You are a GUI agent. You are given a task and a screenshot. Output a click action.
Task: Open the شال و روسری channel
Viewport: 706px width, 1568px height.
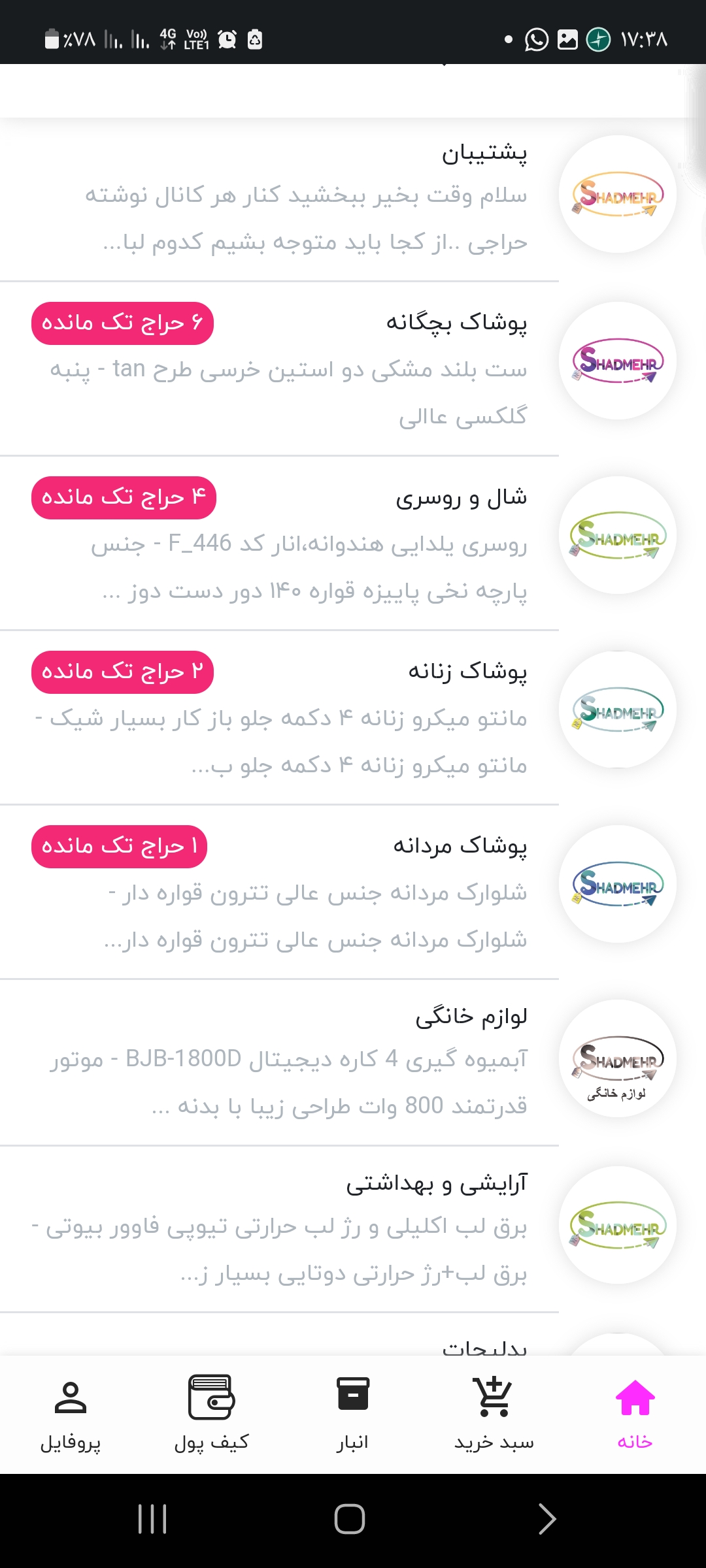(x=353, y=543)
